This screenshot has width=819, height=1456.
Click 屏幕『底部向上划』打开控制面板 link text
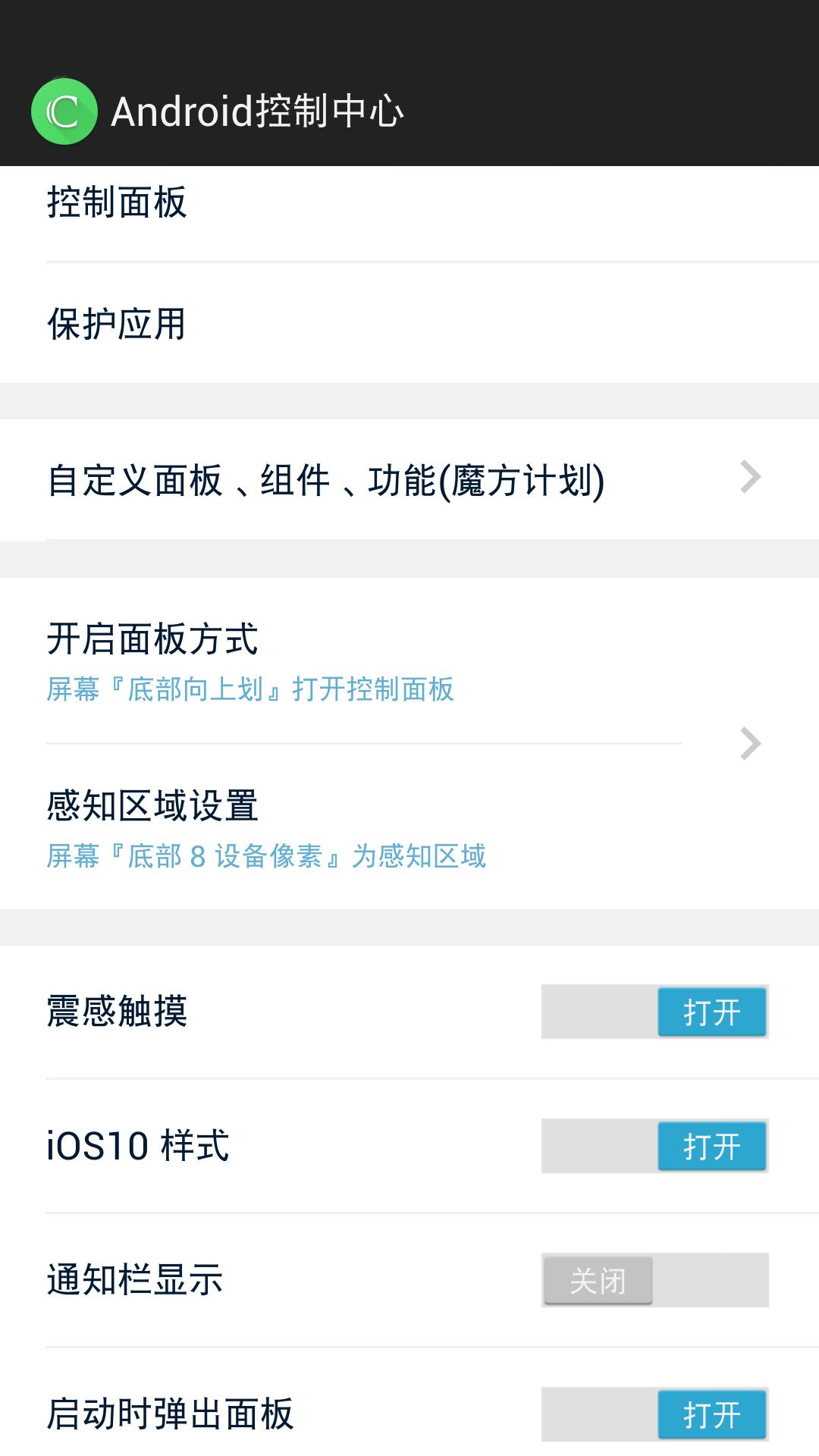[x=250, y=691]
